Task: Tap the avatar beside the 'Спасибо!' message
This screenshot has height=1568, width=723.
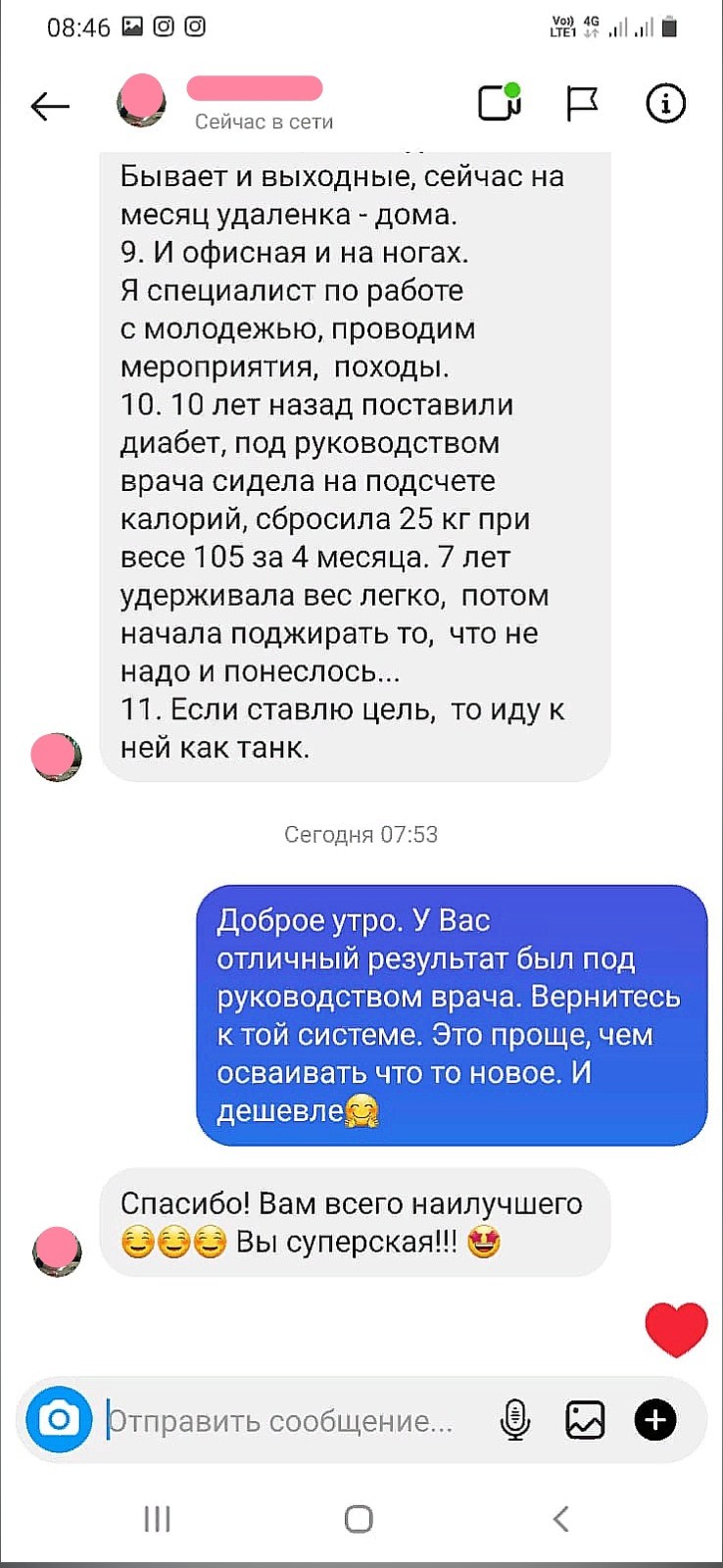Action: (x=57, y=1250)
